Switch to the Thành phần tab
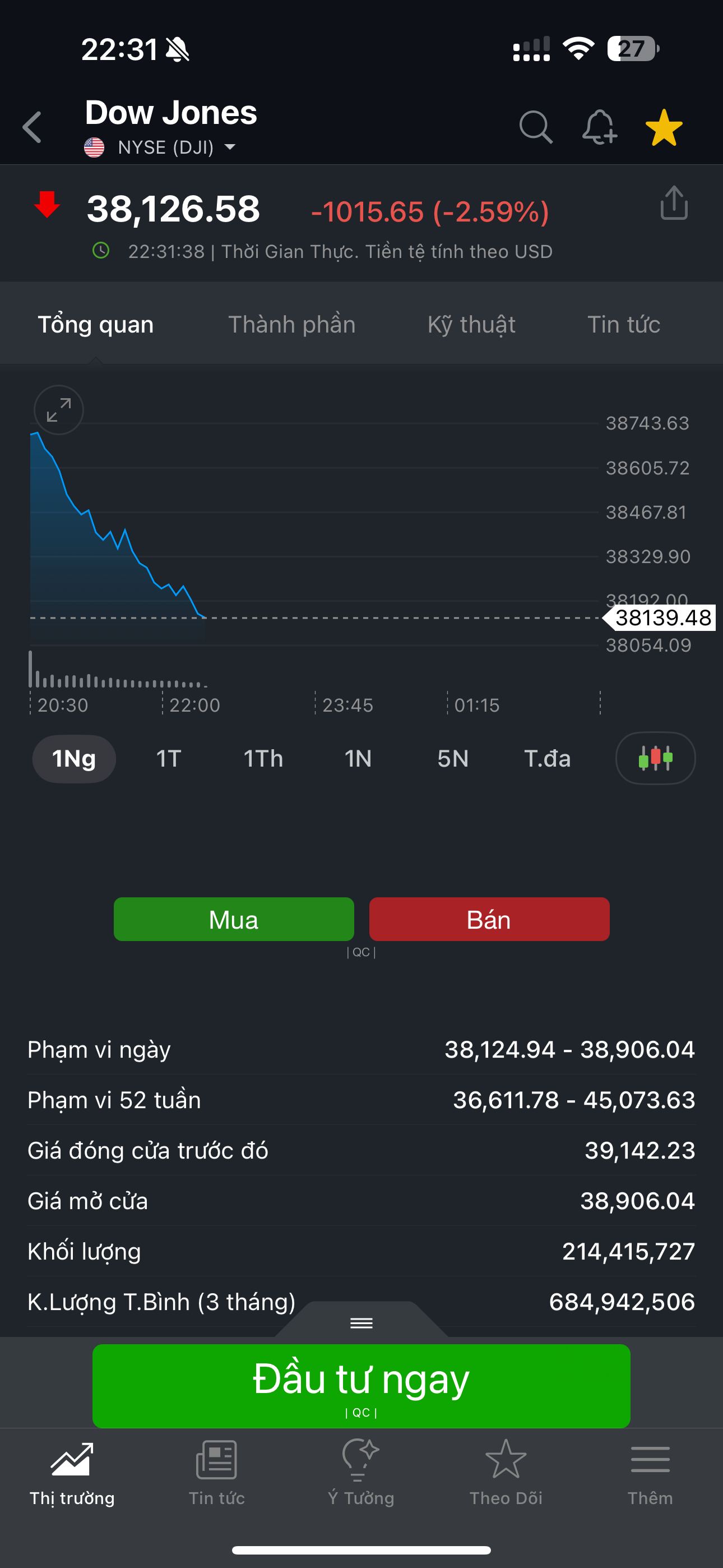This screenshot has width=723, height=1568. [291, 325]
